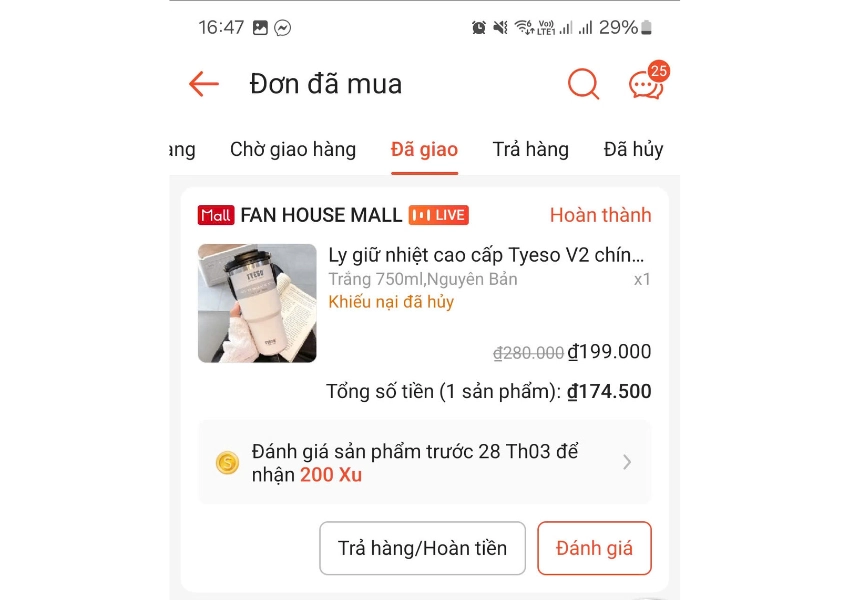
Task: Select the Đã giao tab
Action: point(424,150)
